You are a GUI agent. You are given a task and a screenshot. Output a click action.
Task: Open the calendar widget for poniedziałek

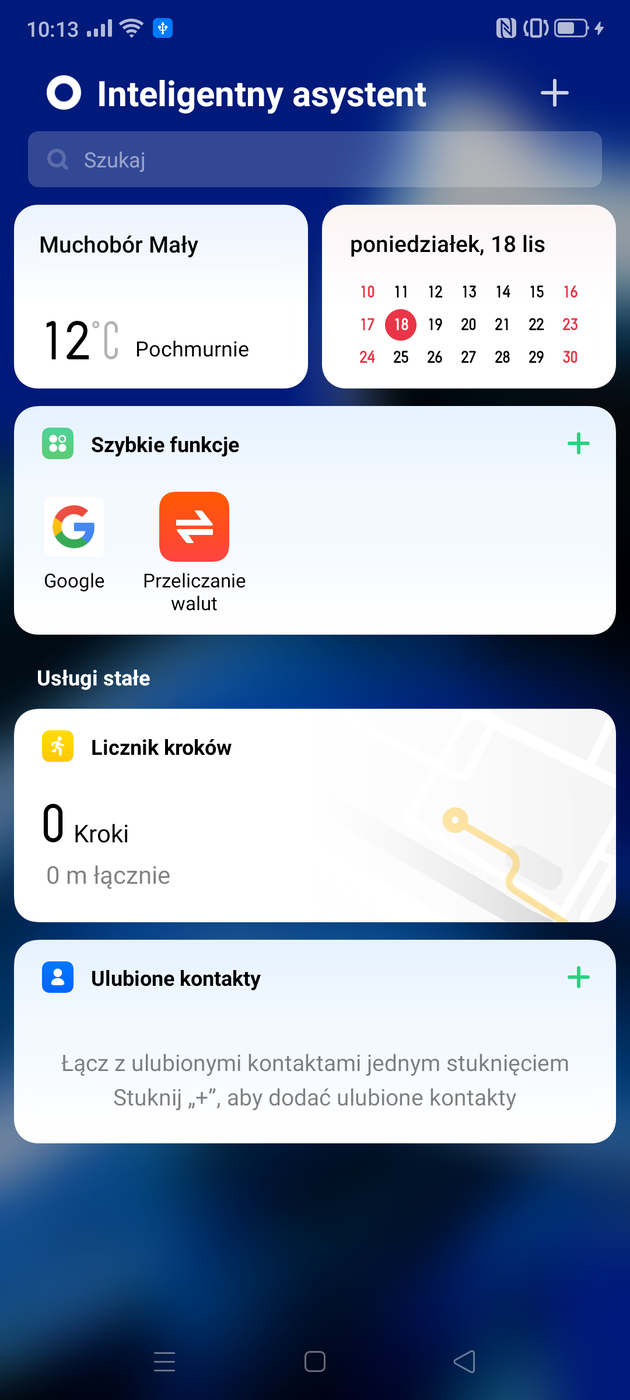click(468, 297)
